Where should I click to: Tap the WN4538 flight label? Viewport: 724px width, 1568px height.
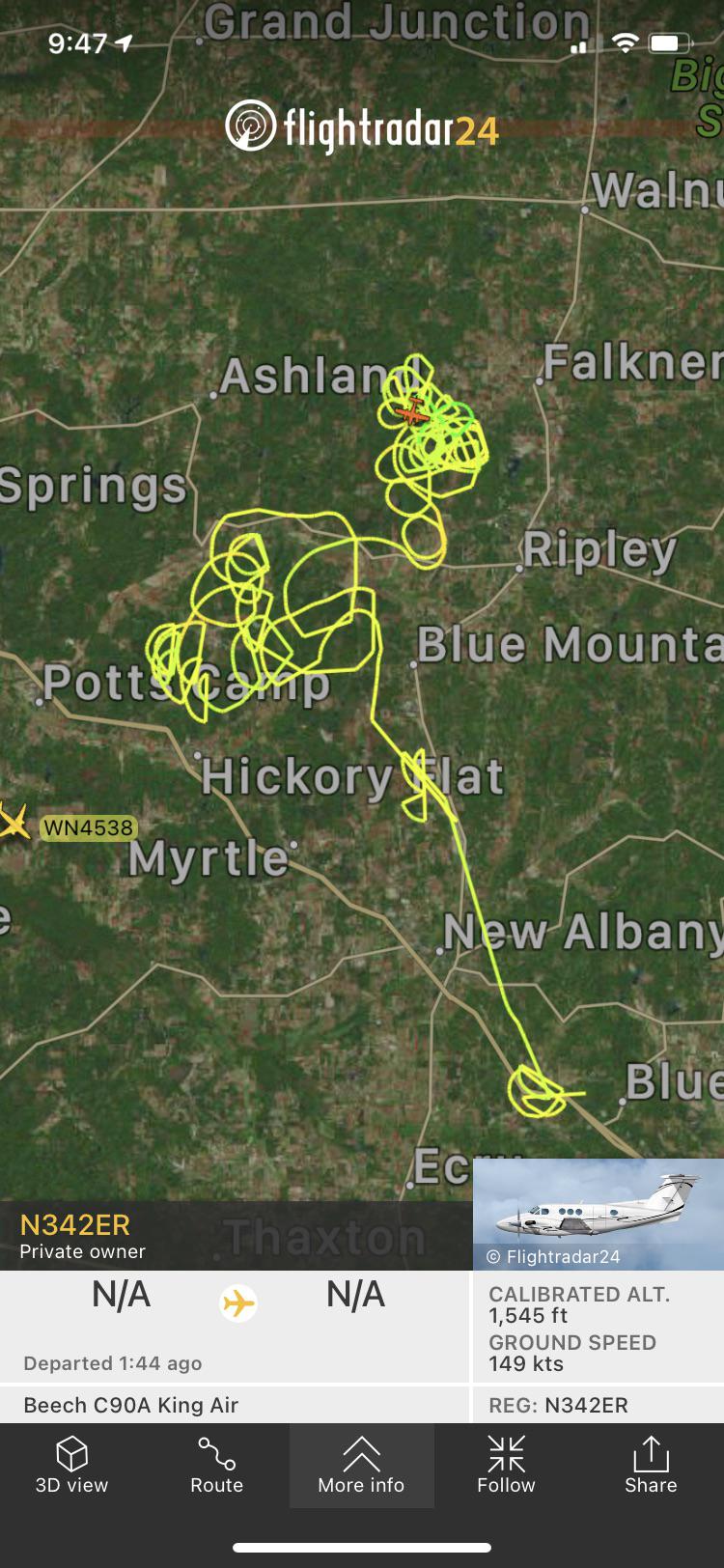click(x=89, y=826)
